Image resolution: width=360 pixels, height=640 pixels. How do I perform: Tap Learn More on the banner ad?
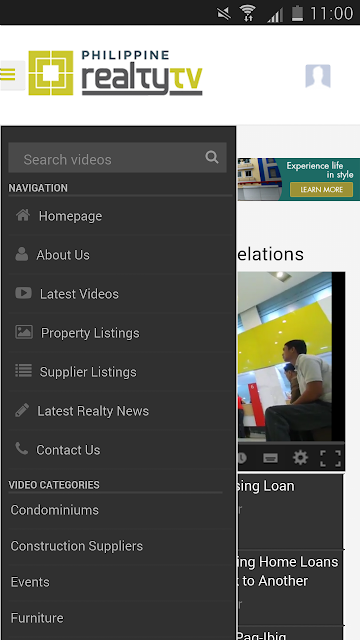click(322, 189)
